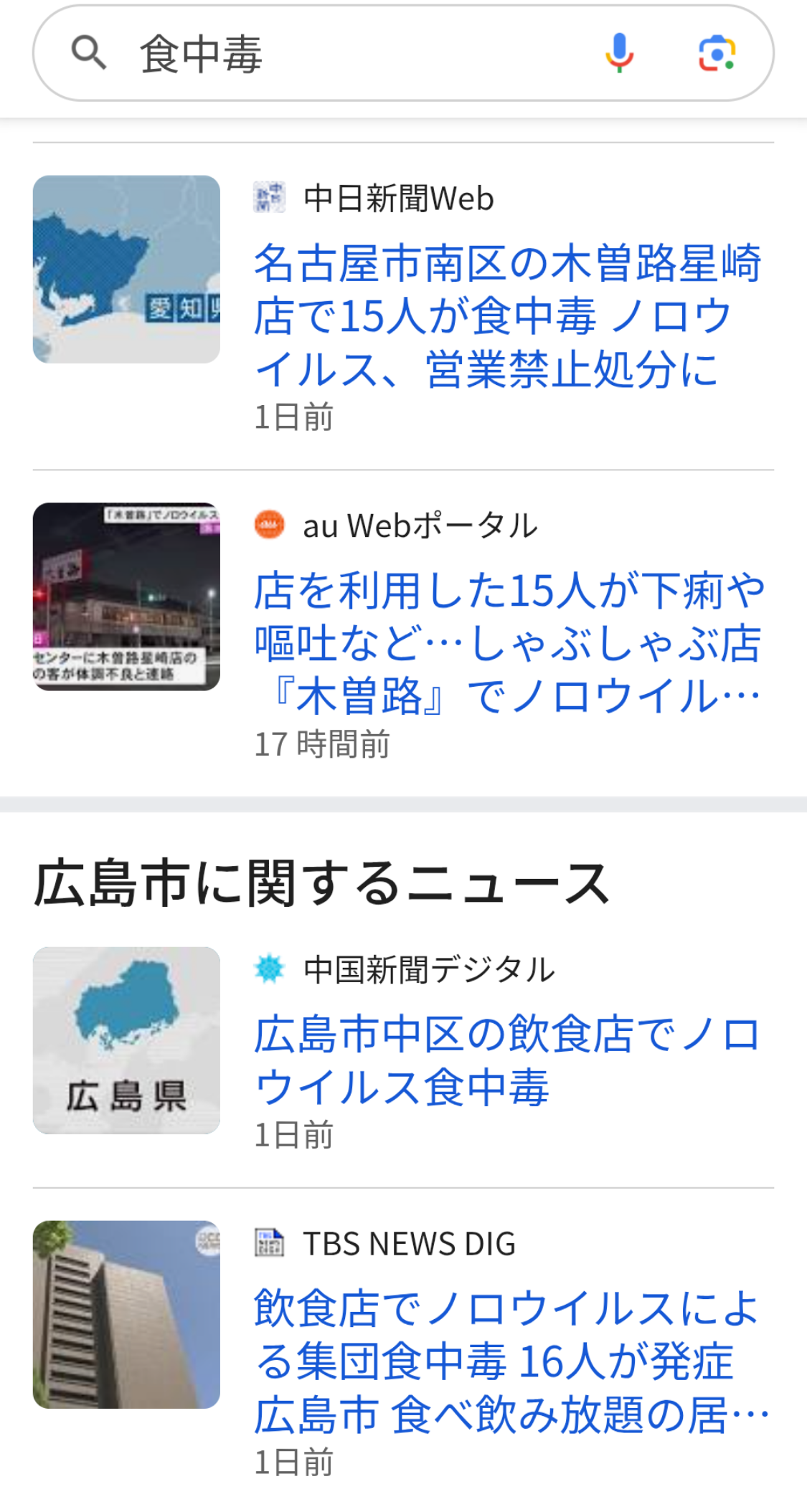Tap the 木曽路 restaurant night photo thumbnail
Viewport: 807px width, 1512px height.
point(126,596)
